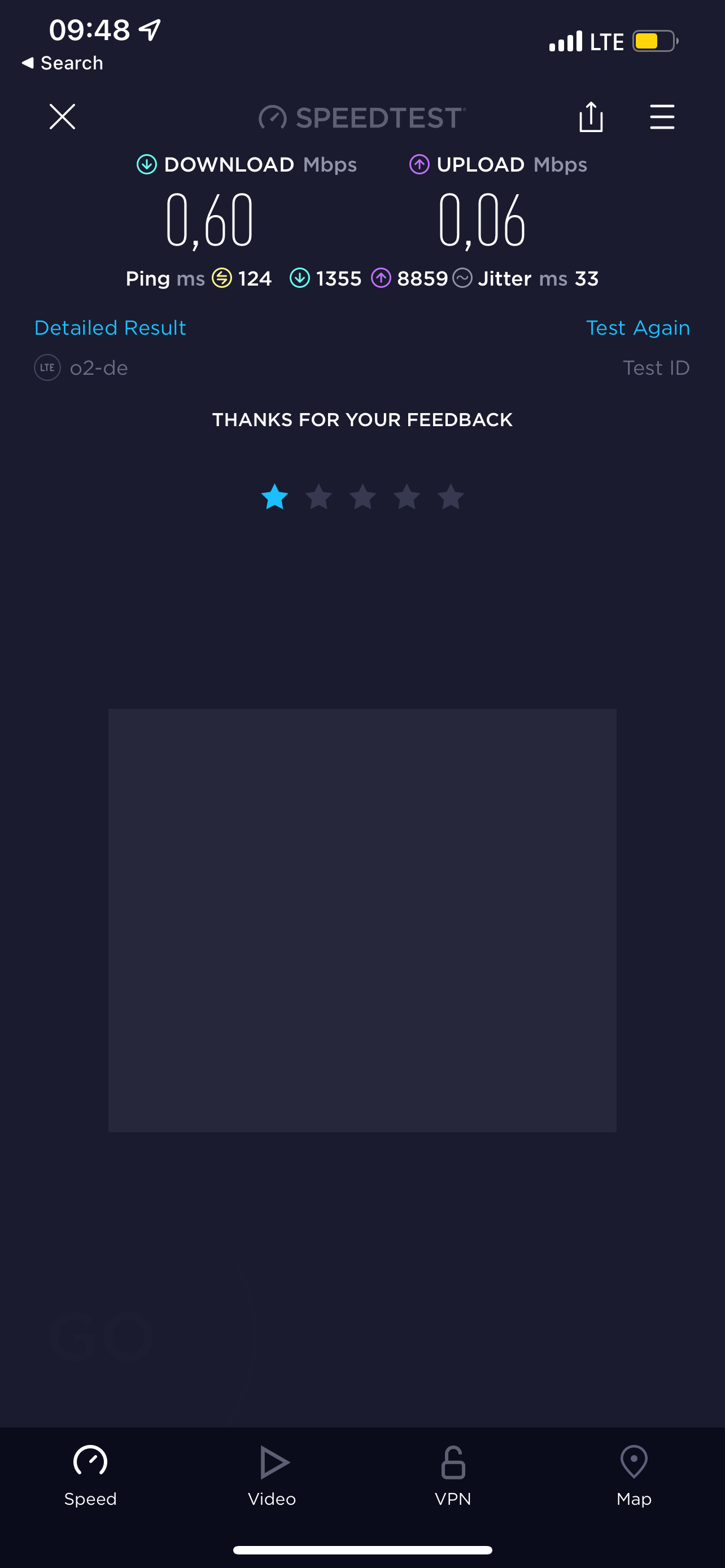The image size is (725, 1568).
Task: Share the speed test result
Action: pyautogui.click(x=591, y=117)
